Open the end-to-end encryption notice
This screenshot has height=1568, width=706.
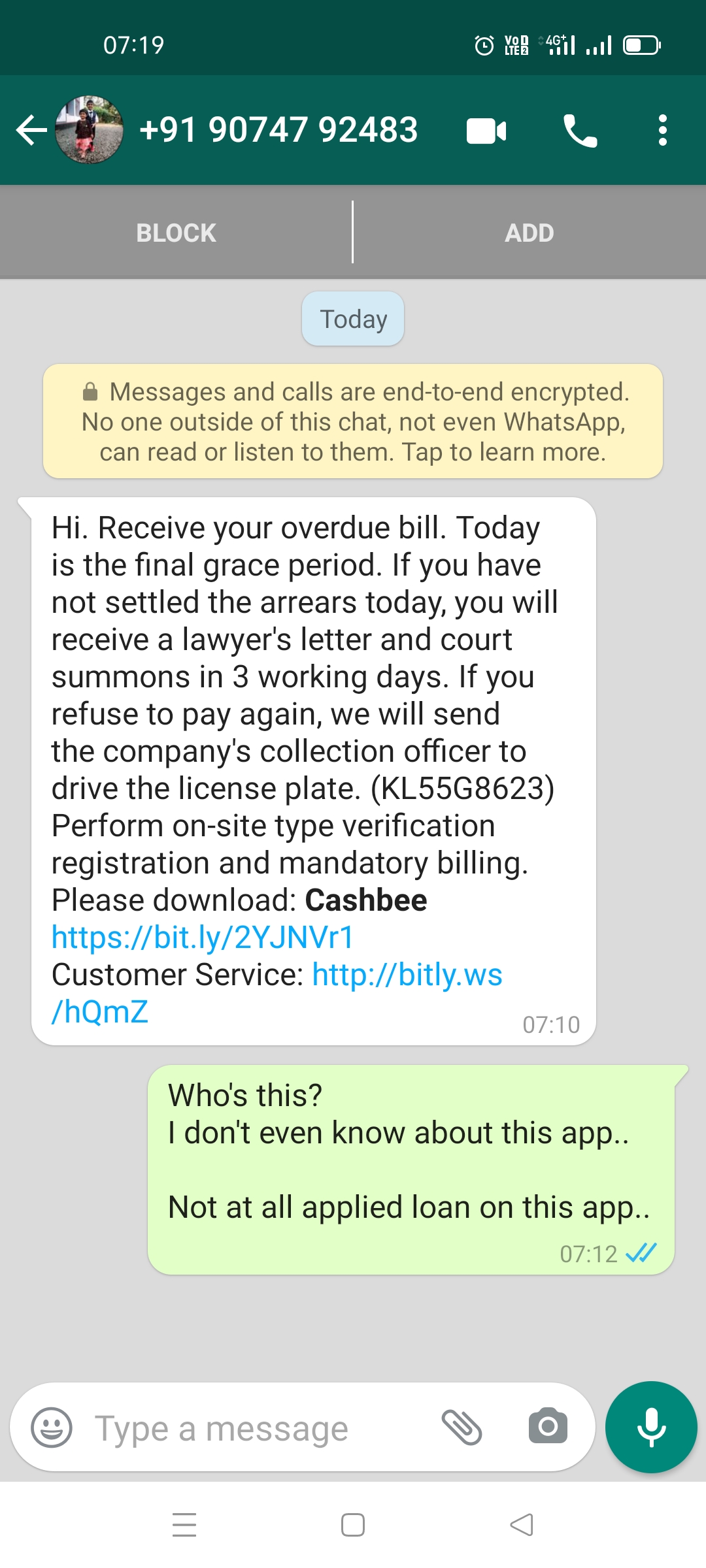pyautogui.click(x=353, y=421)
